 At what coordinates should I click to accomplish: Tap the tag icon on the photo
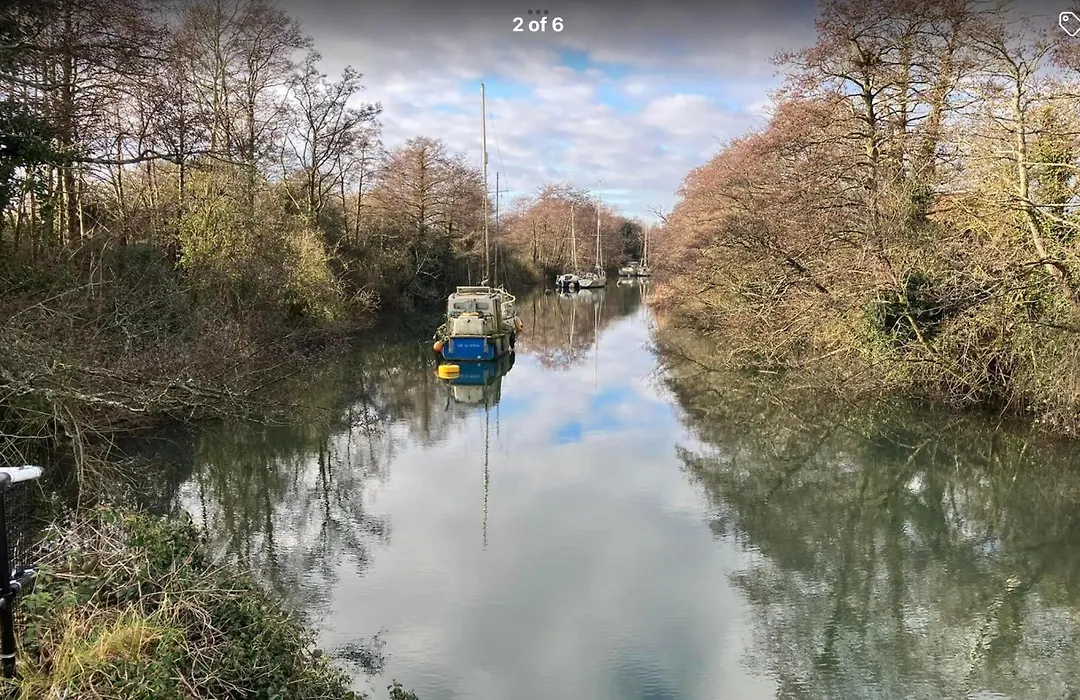pos(1069,23)
